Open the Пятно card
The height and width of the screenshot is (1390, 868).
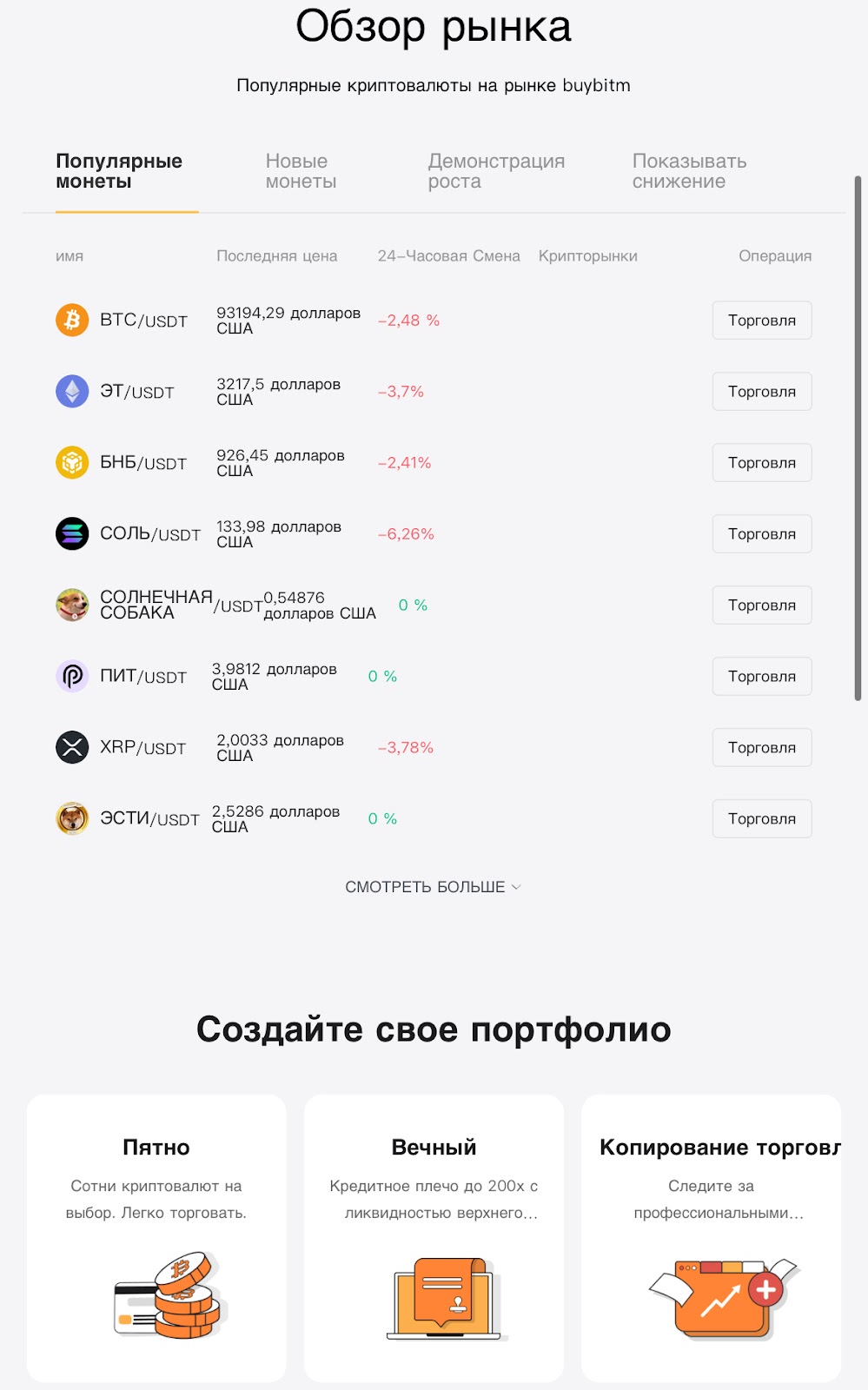click(156, 1237)
